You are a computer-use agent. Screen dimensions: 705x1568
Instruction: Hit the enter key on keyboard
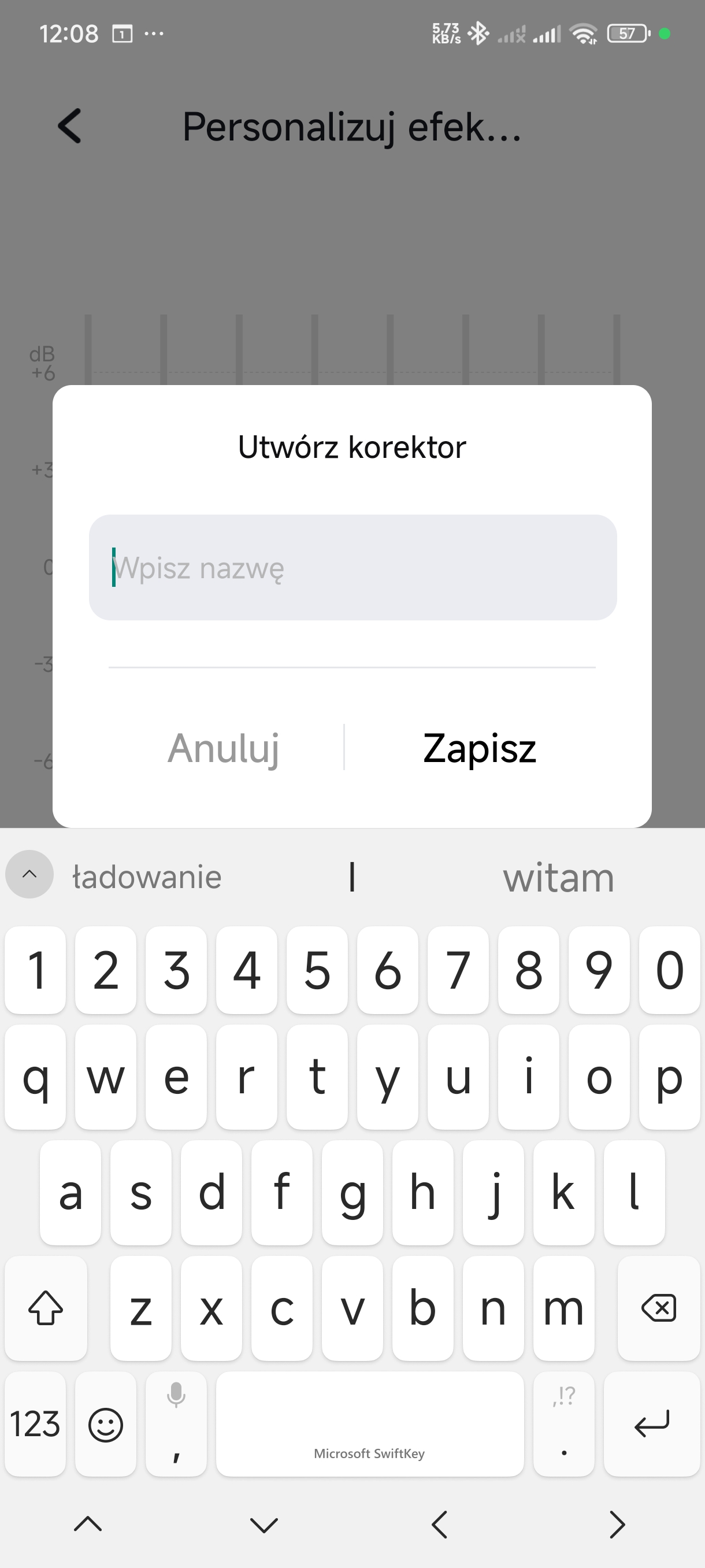(651, 1425)
